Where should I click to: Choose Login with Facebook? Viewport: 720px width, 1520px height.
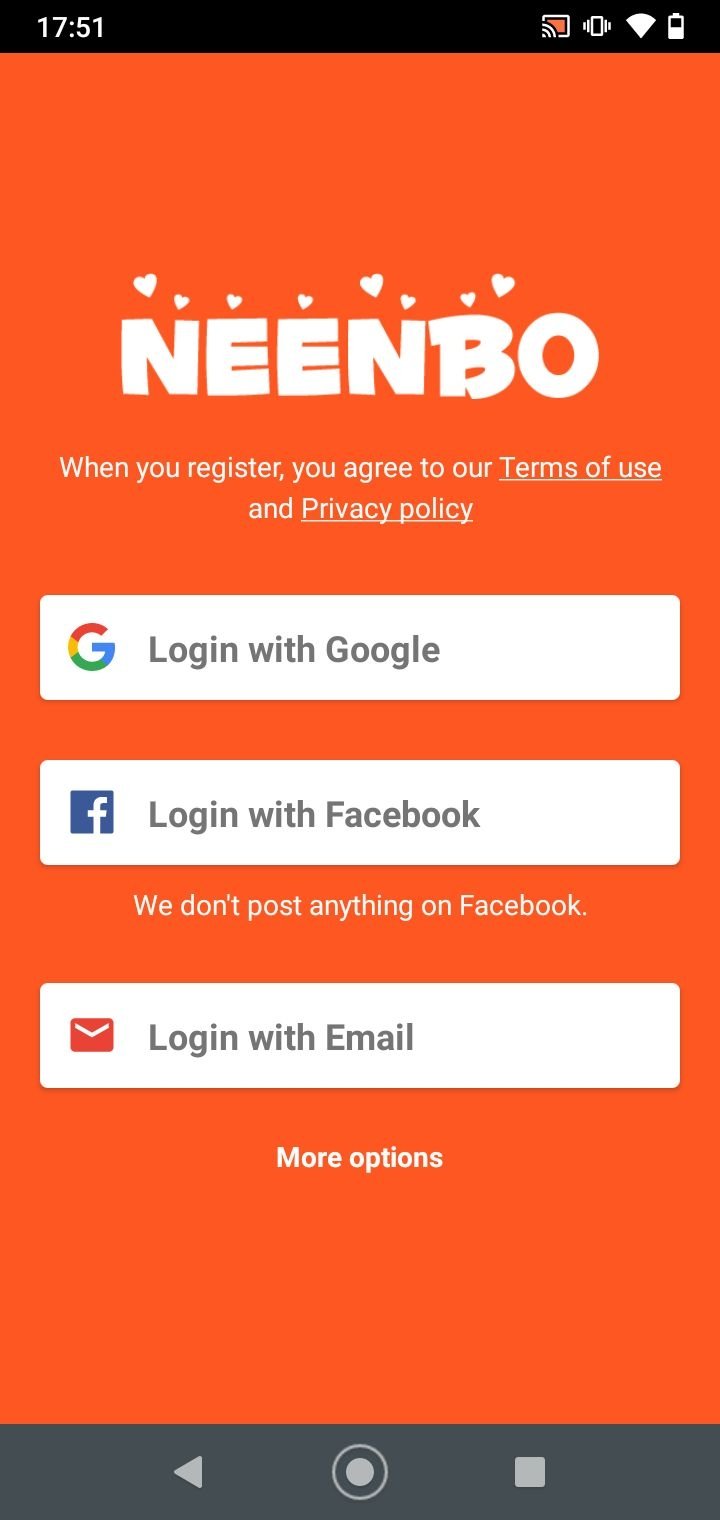click(x=359, y=813)
